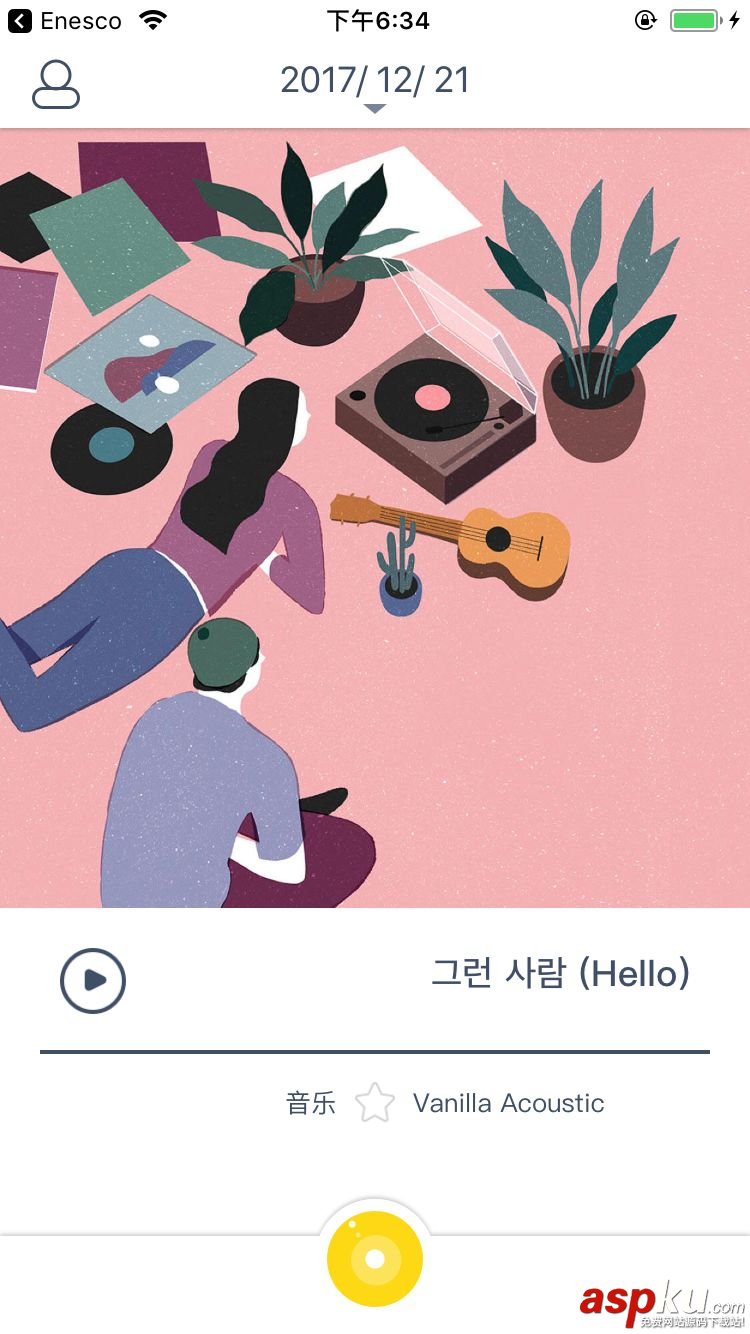Select the star icon next to Vanilla Acoustic
The height and width of the screenshot is (1334, 750).
377,1103
